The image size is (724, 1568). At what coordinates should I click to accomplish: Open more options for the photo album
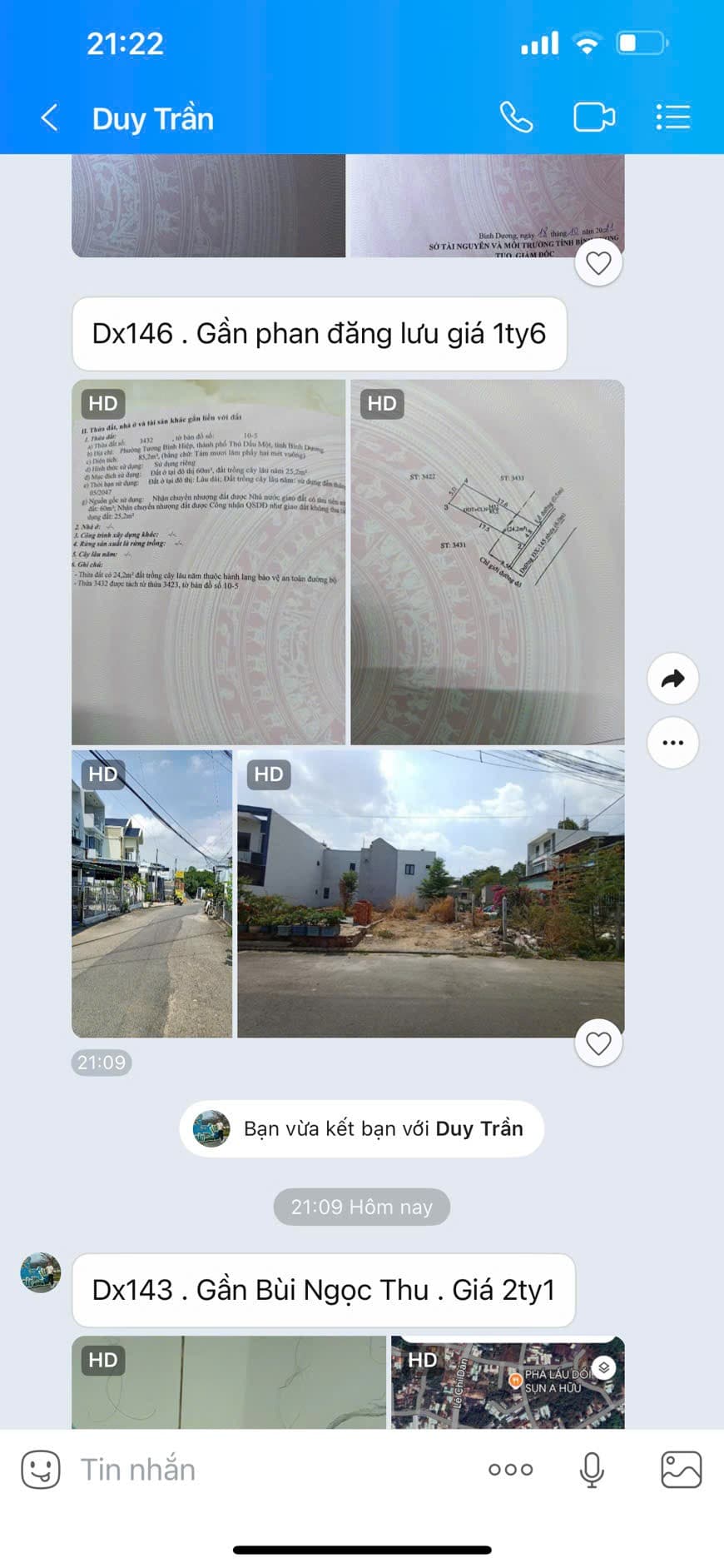coord(672,742)
